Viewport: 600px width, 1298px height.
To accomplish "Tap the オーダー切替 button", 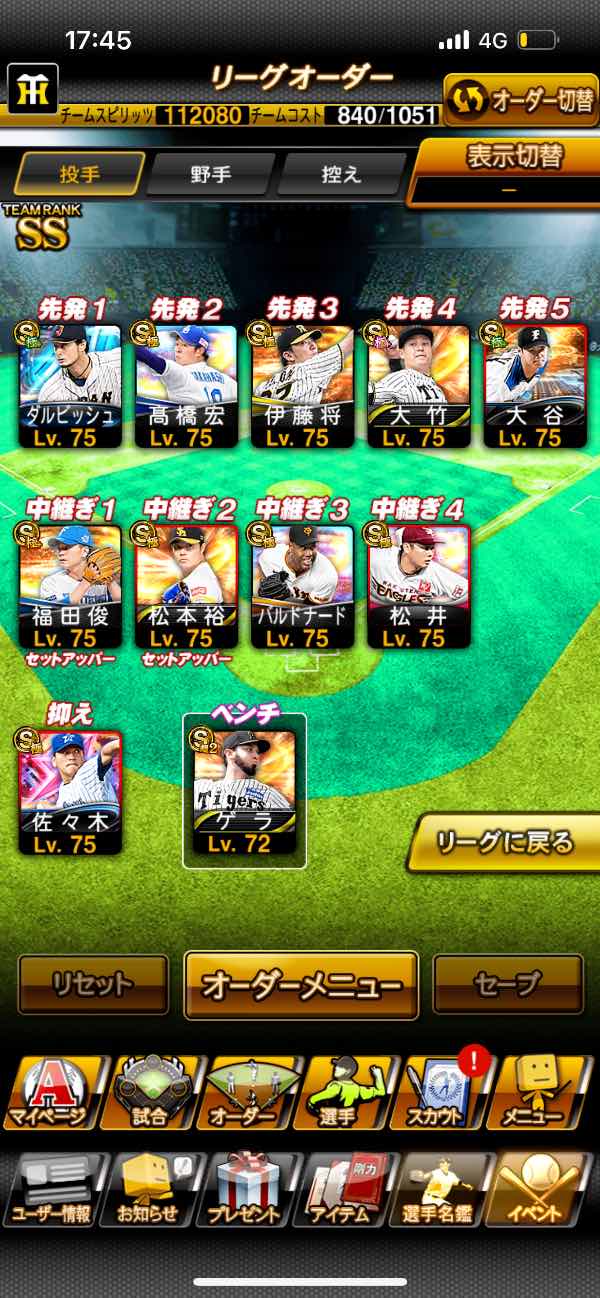I will point(519,101).
